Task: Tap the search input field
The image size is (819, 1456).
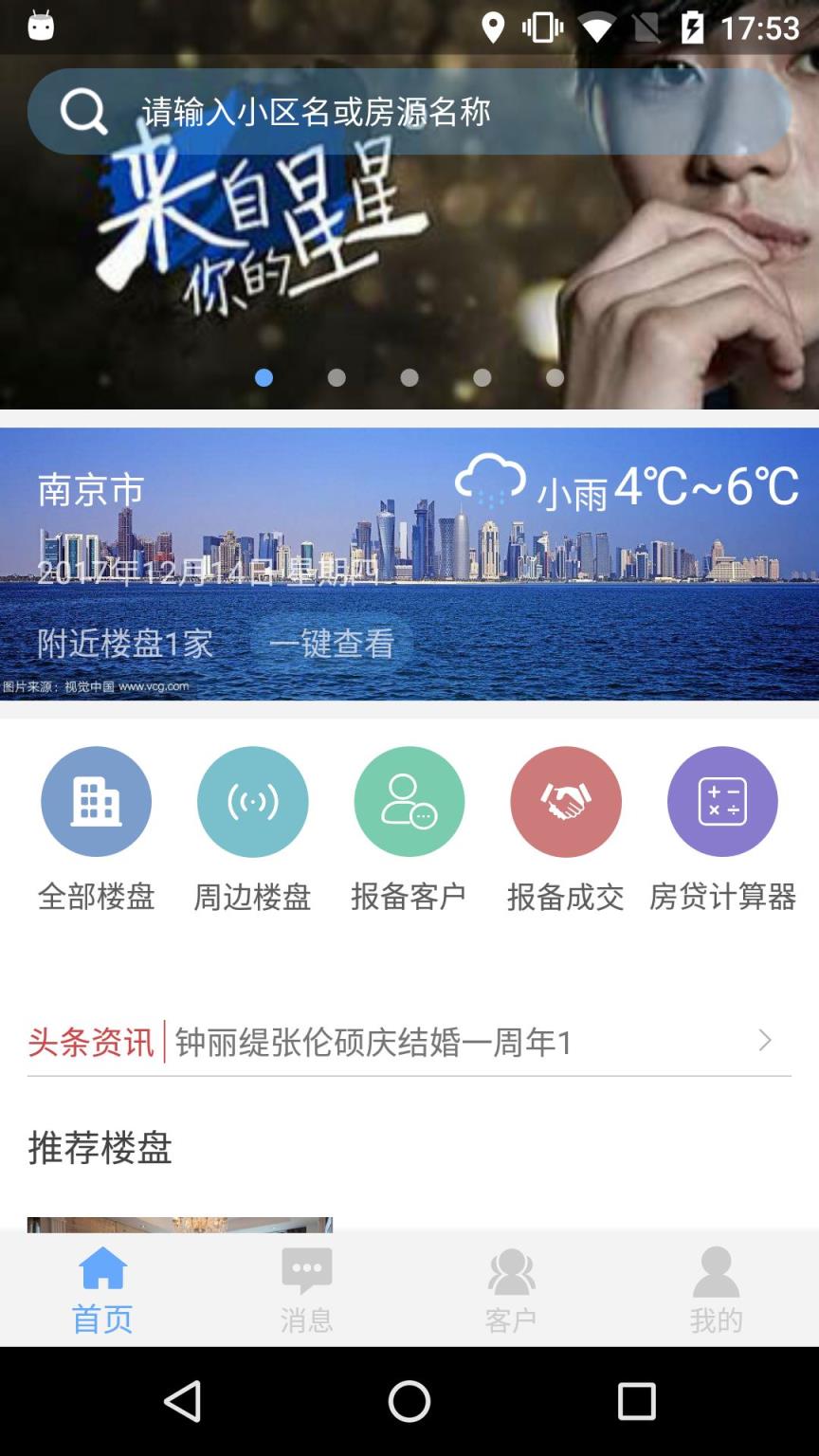Action: (x=427, y=110)
